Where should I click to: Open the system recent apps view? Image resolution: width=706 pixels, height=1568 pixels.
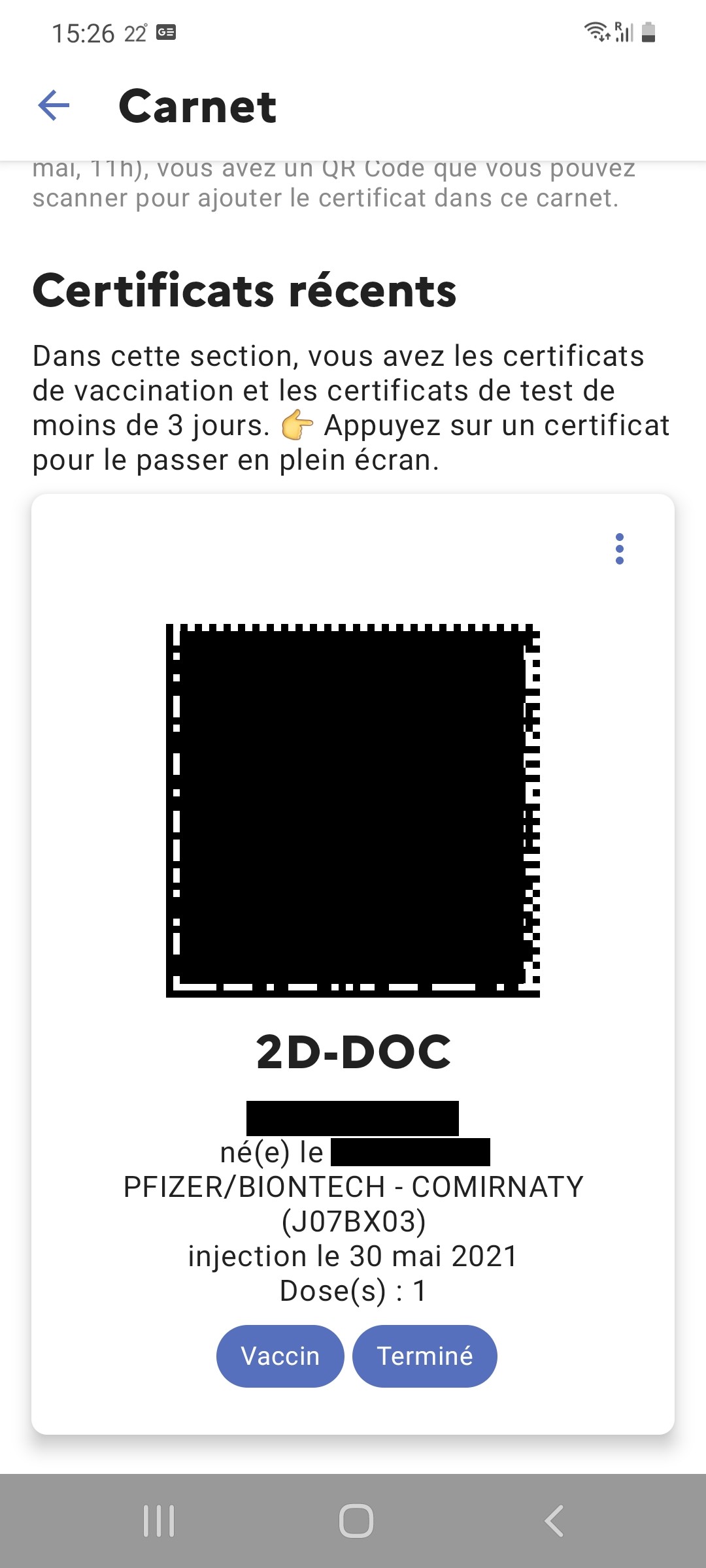[159, 1520]
